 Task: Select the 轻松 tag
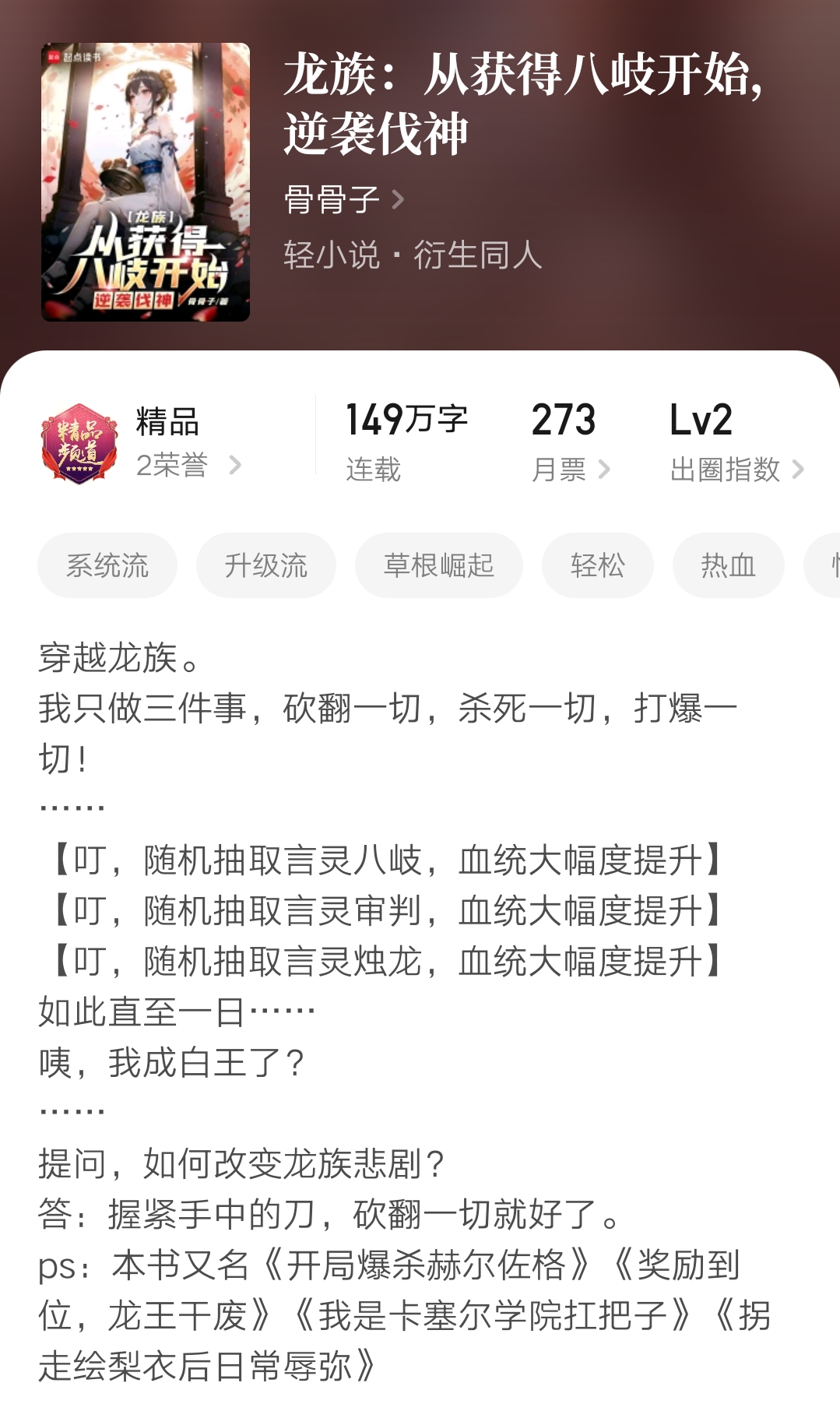click(596, 566)
